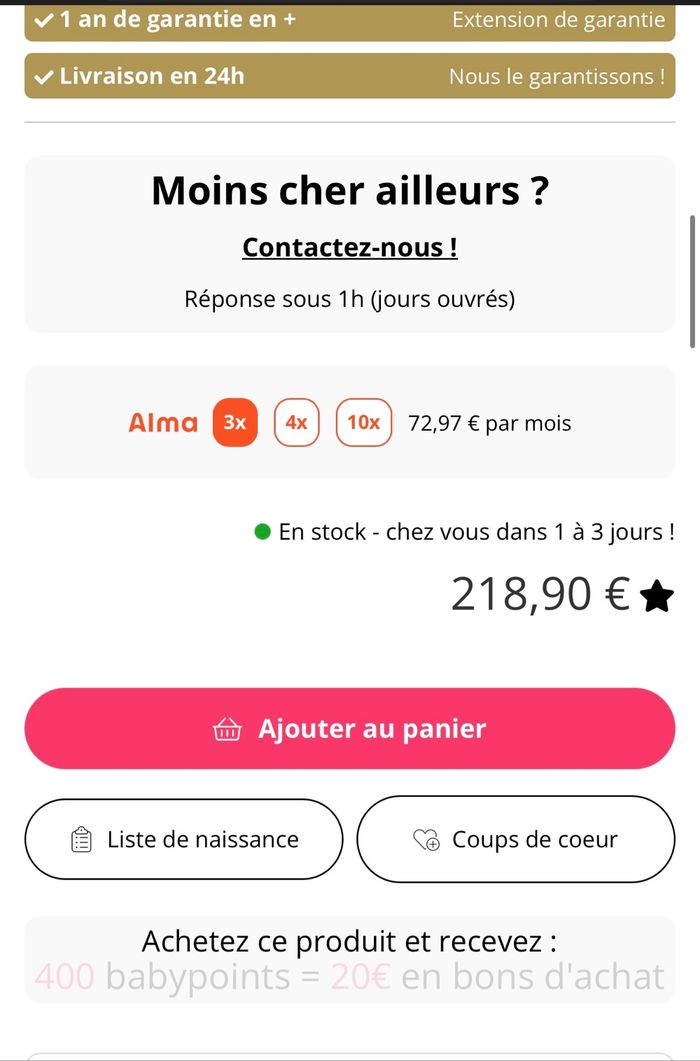Open the Livraison en 24h banner
This screenshot has width=700, height=1061.
pos(350,76)
